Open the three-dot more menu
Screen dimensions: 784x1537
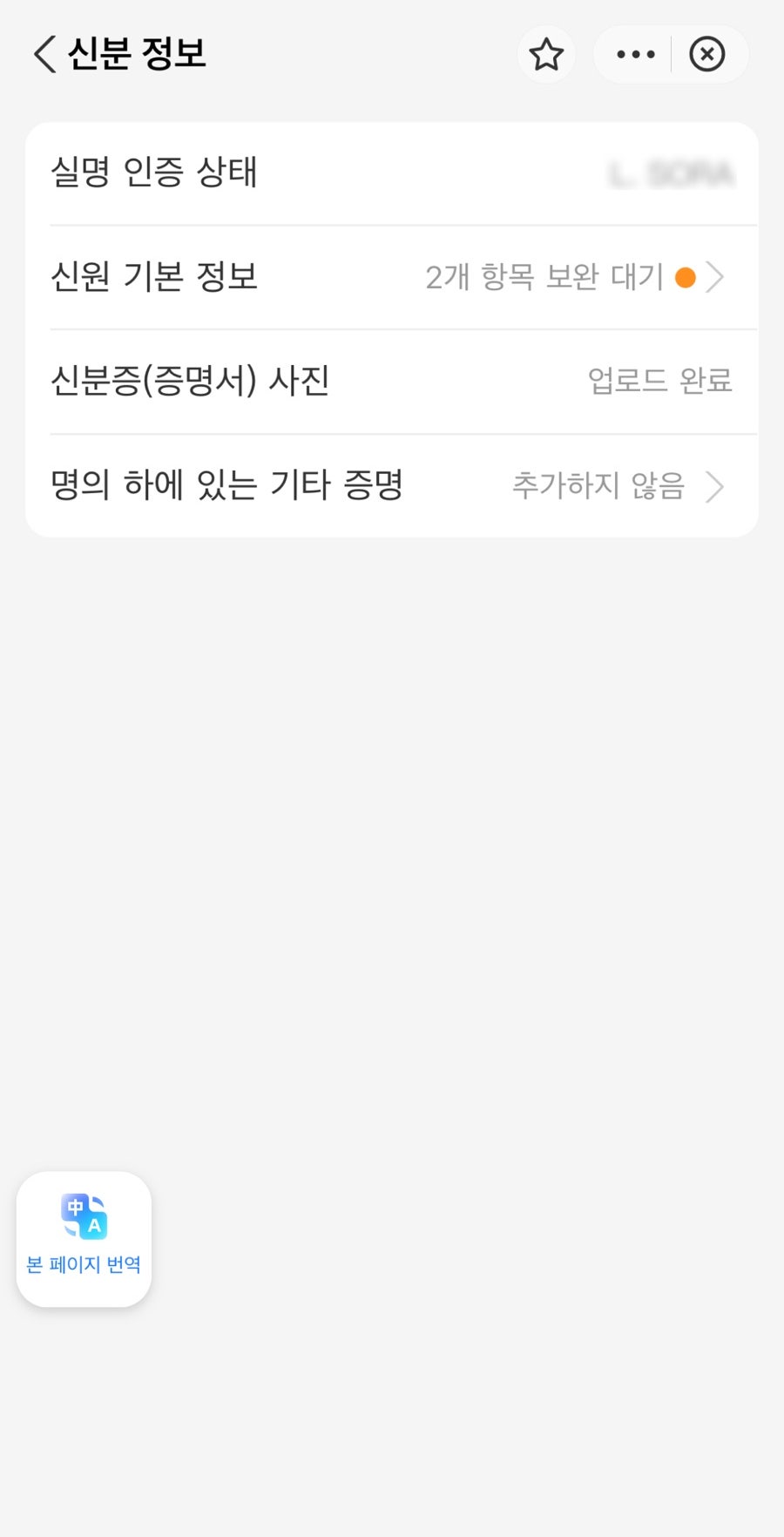coord(635,55)
